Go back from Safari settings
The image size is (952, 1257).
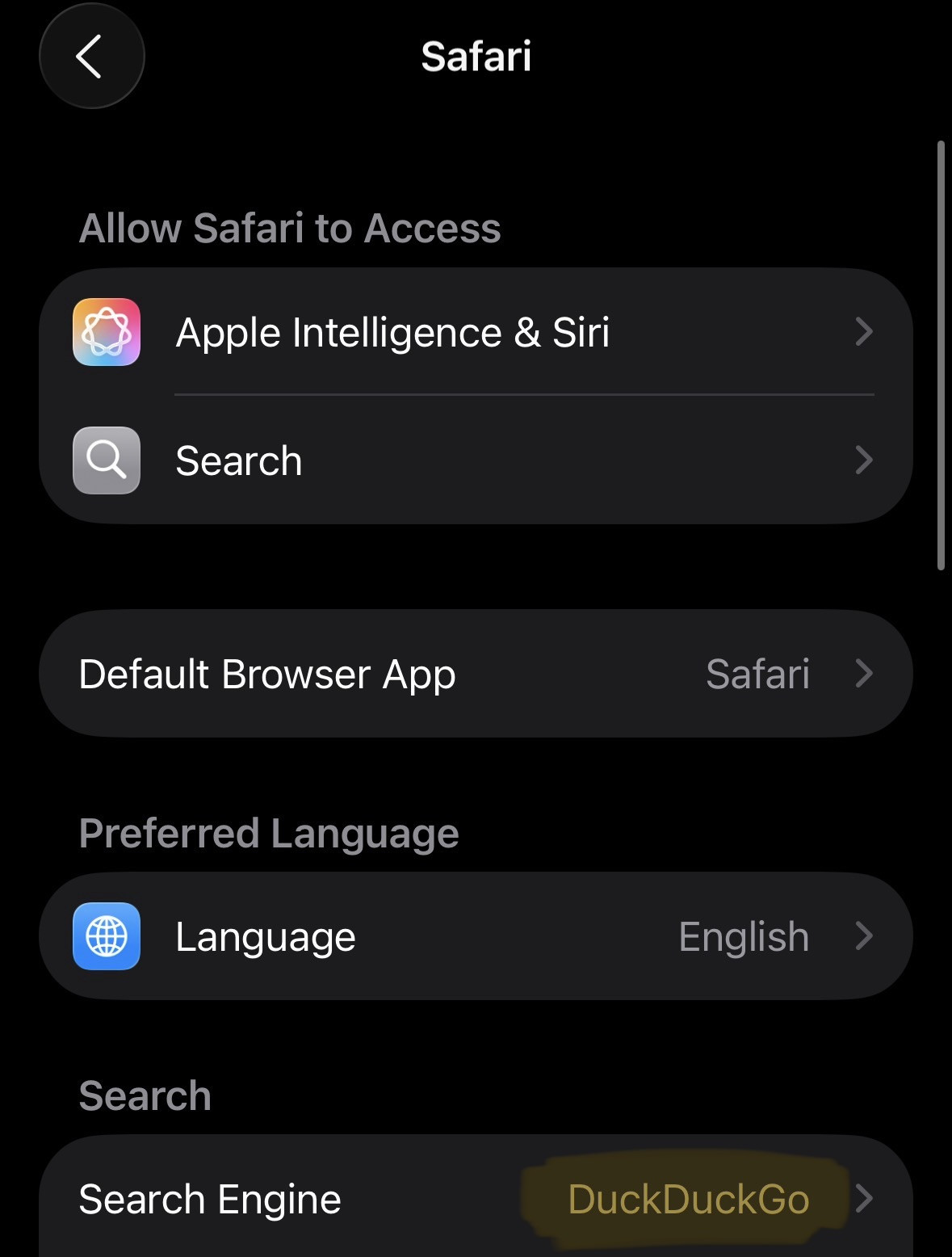coord(91,57)
